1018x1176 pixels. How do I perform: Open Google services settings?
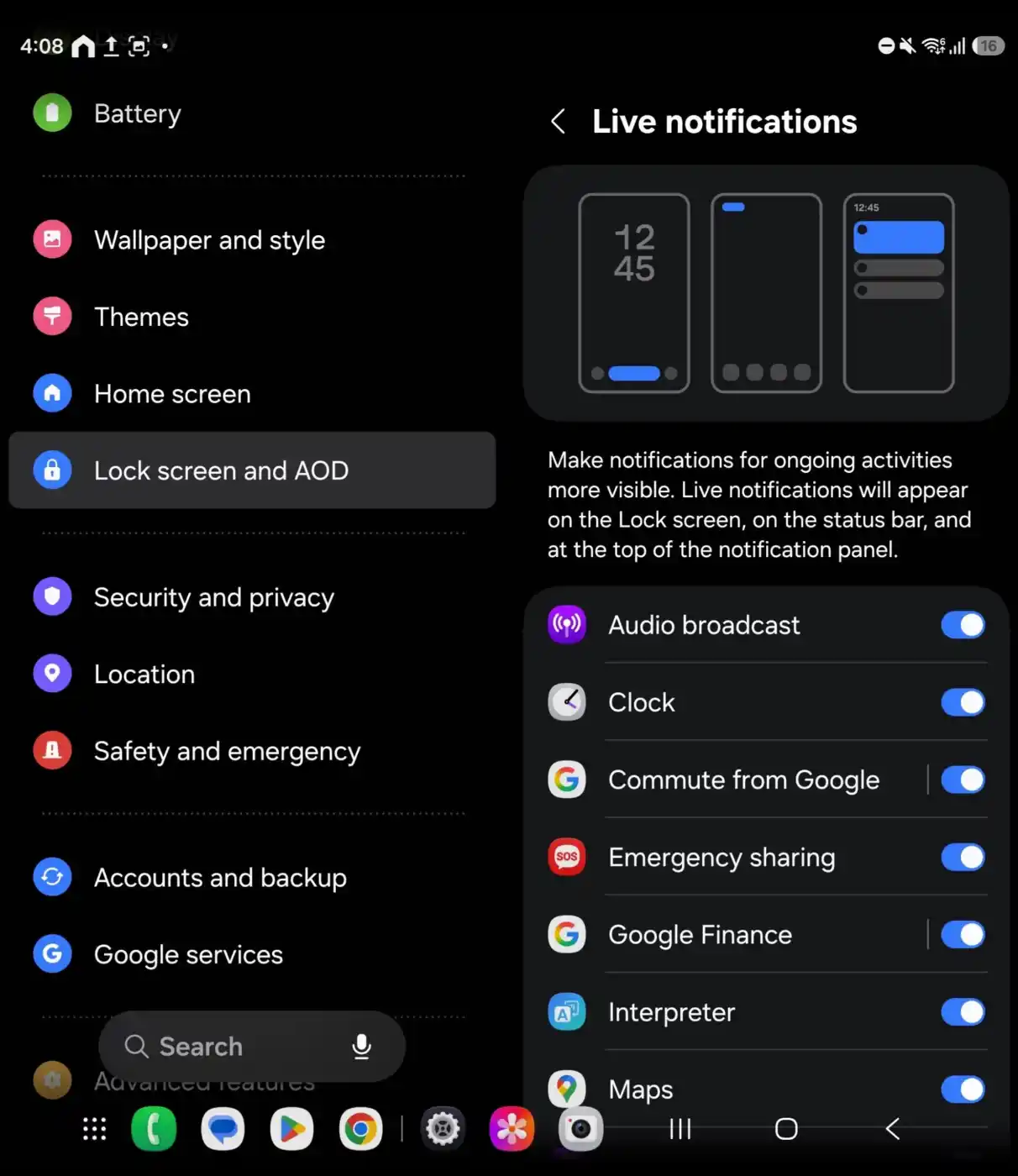(x=188, y=955)
